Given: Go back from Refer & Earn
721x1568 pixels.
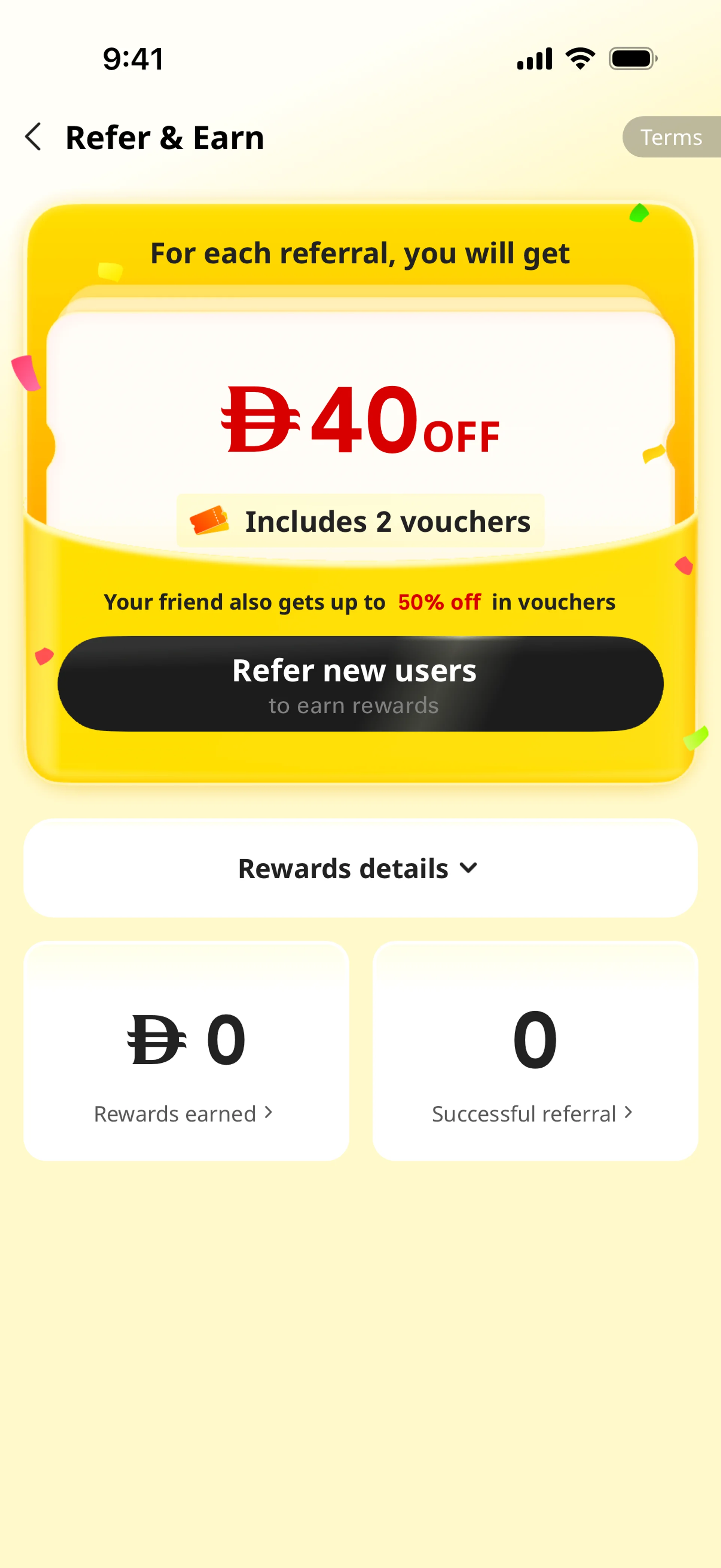Looking at the screenshot, I should coord(34,137).
